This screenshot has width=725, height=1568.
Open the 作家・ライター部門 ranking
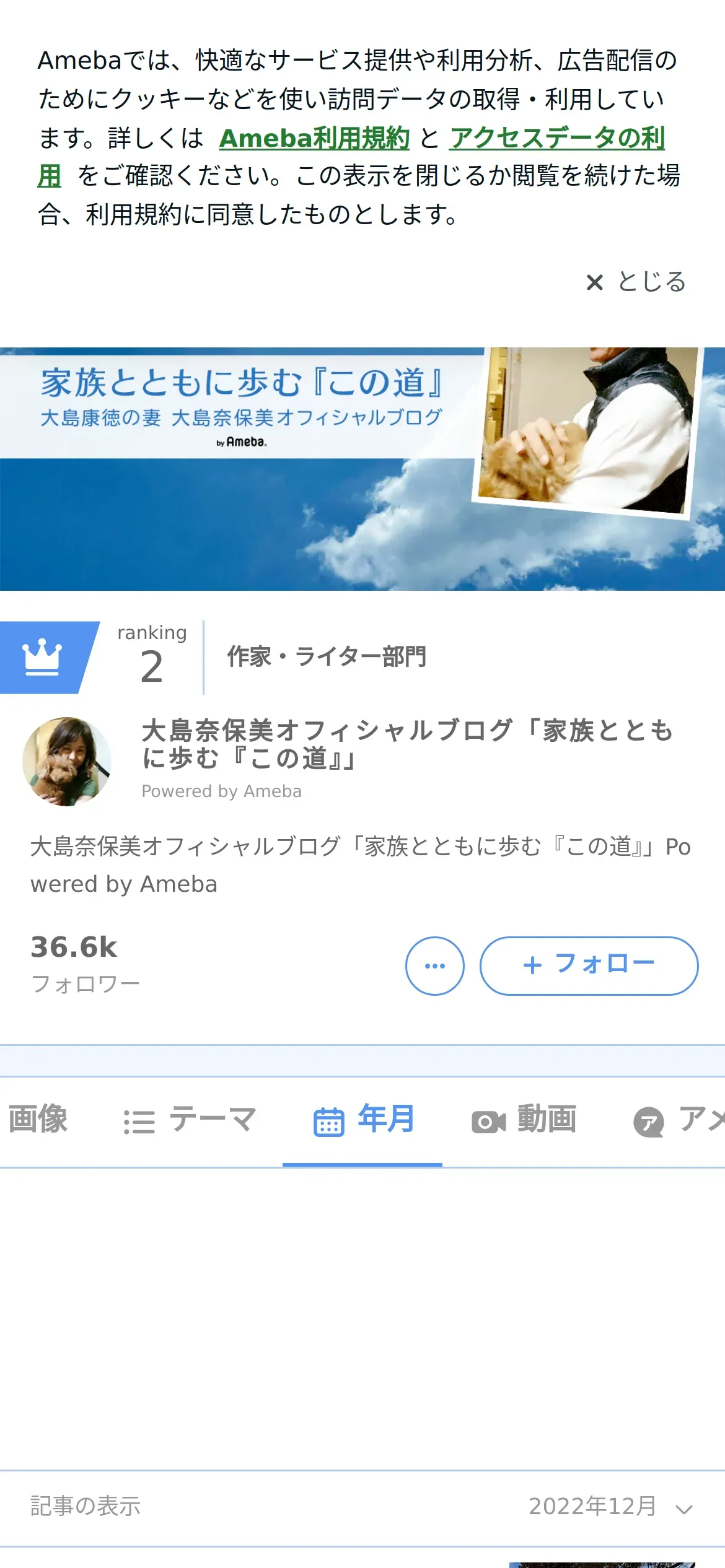[327, 657]
